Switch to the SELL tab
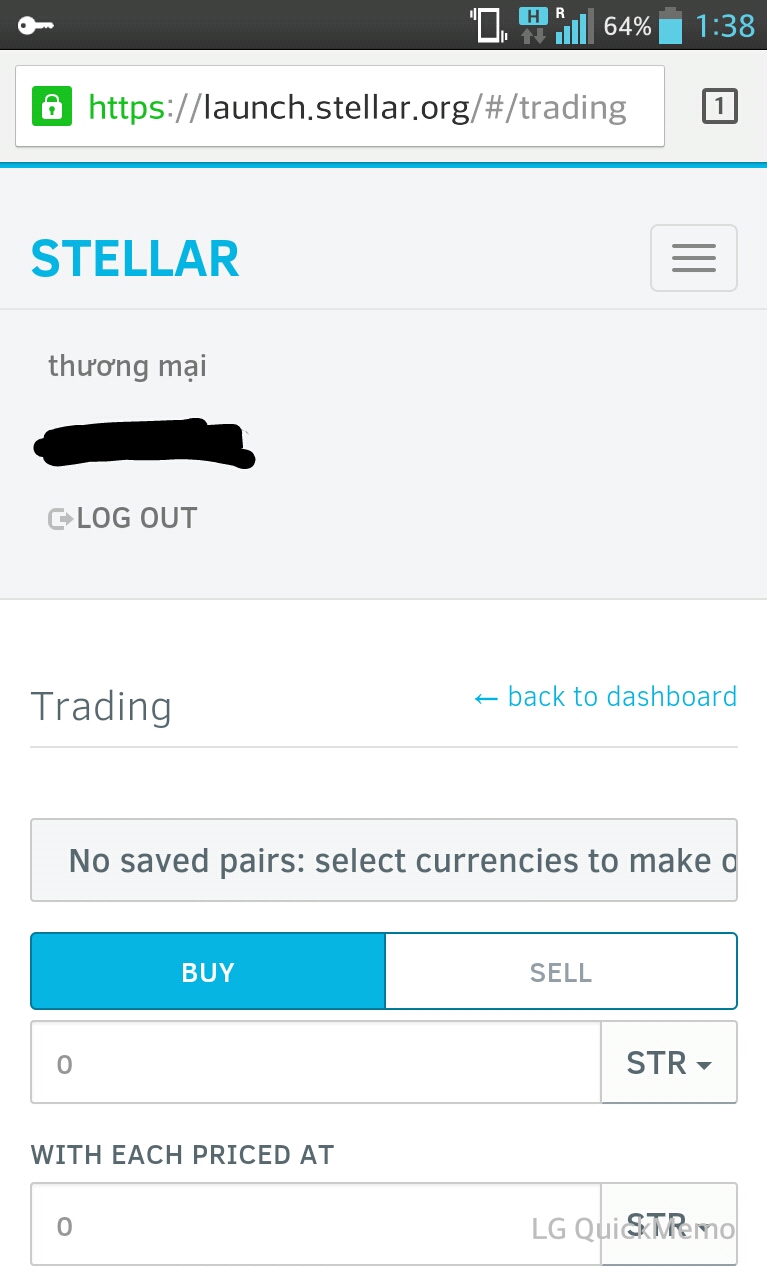Viewport: 767px width, 1279px height. point(560,972)
